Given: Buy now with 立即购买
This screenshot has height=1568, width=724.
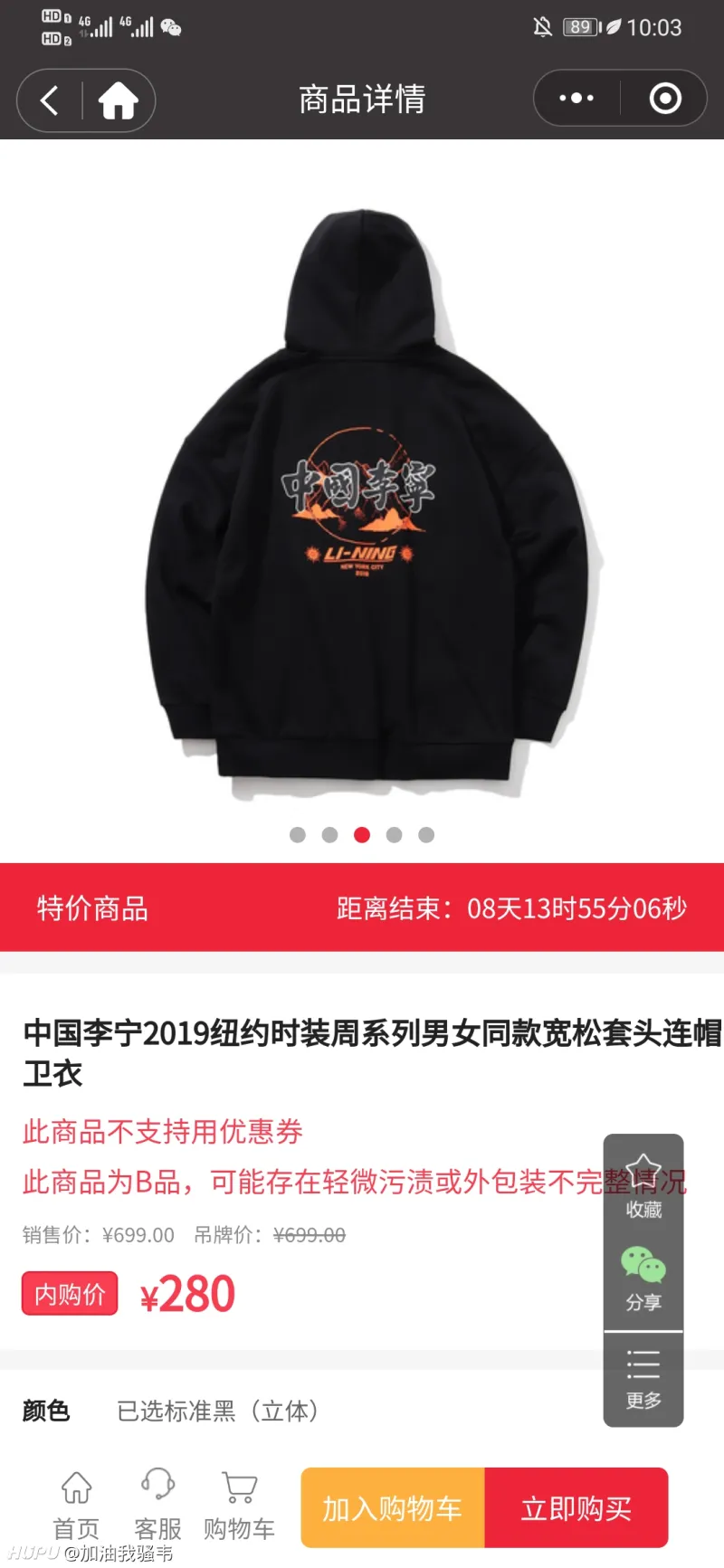Looking at the screenshot, I should (x=576, y=1507).
